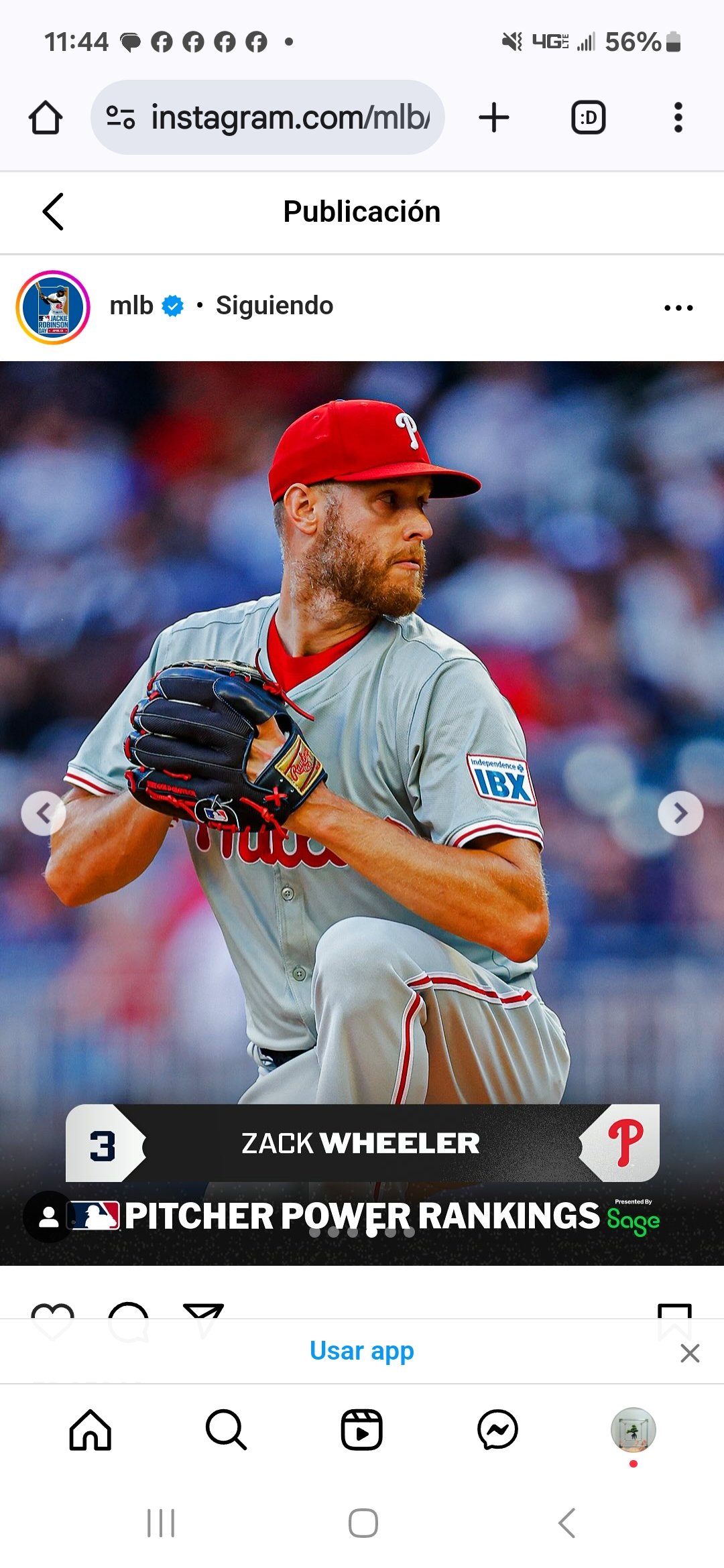Dismiss the Usar app banner
Image resolution: width=724 pixels, height=1568 pixels.
coord(689,1353)
